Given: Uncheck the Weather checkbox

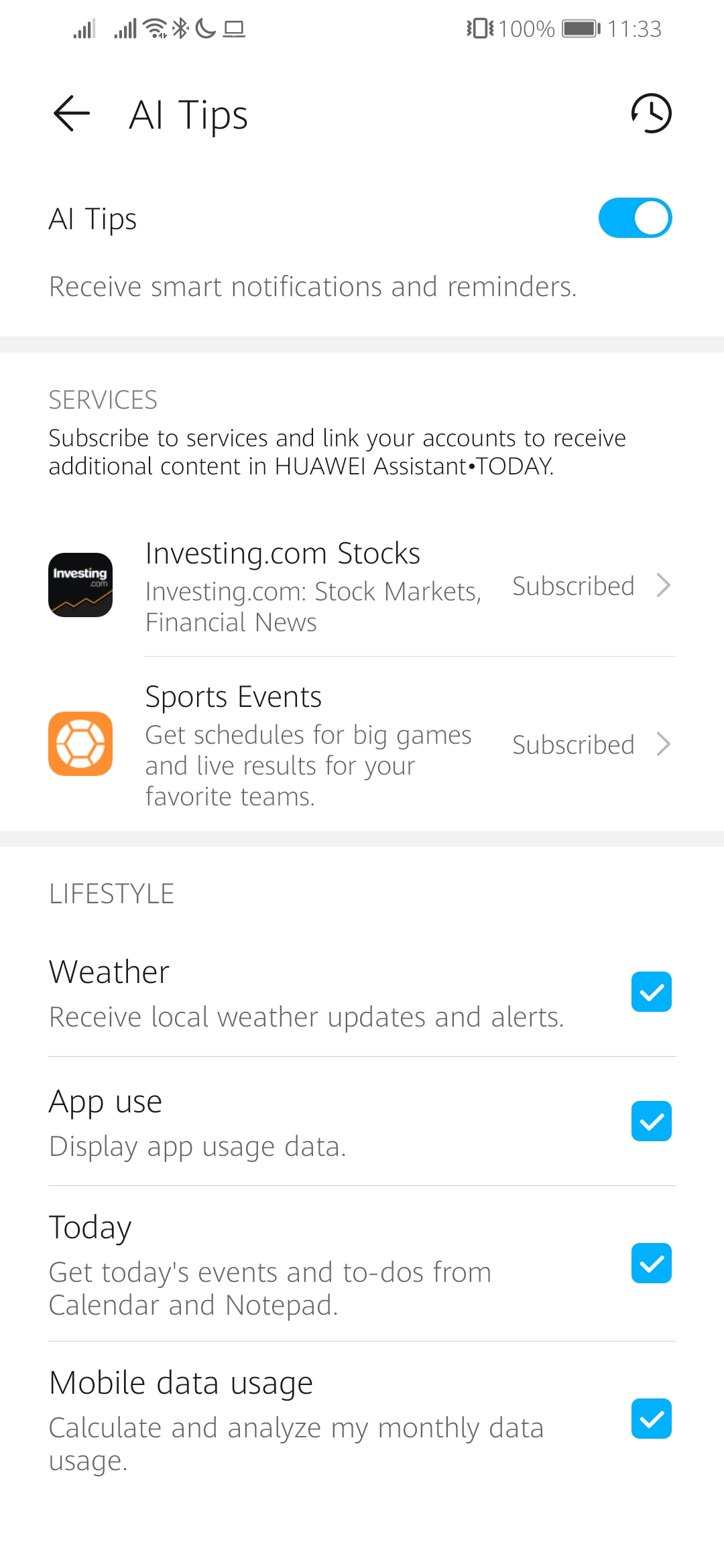Looking at the screenshot, I should pyautogui.click(x=651, y=992).
